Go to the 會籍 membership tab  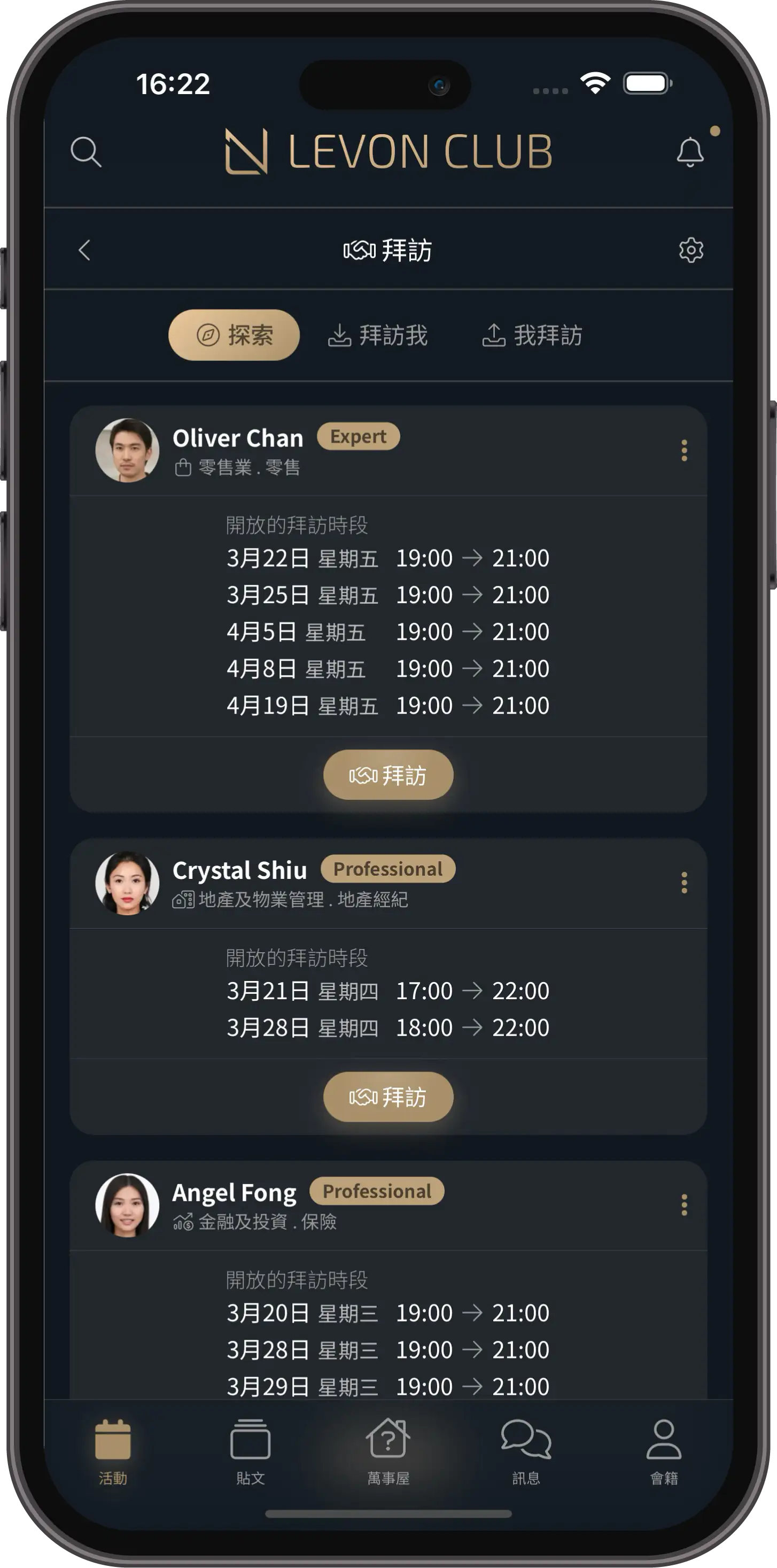664,1451
